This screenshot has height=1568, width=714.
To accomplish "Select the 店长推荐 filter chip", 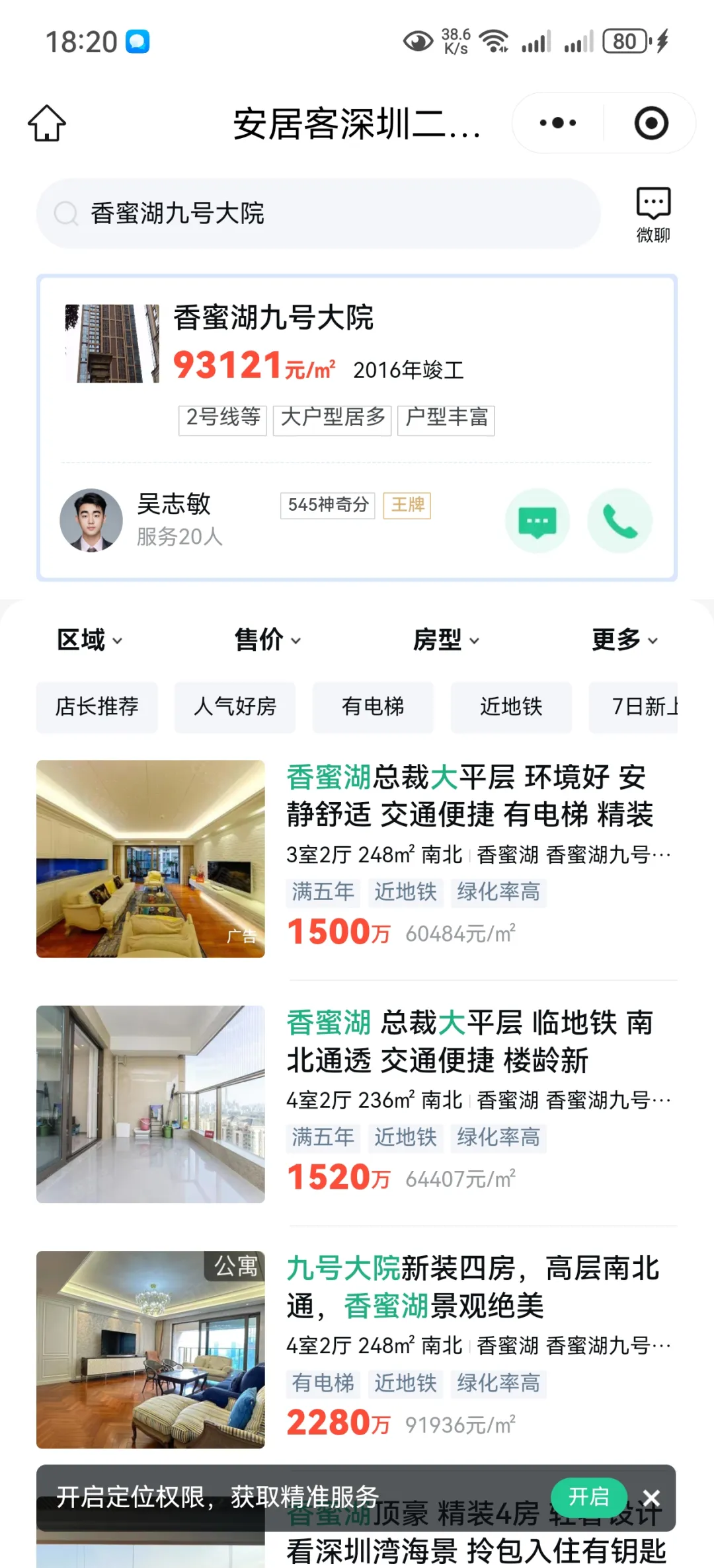I will click(x=97, y=707).
